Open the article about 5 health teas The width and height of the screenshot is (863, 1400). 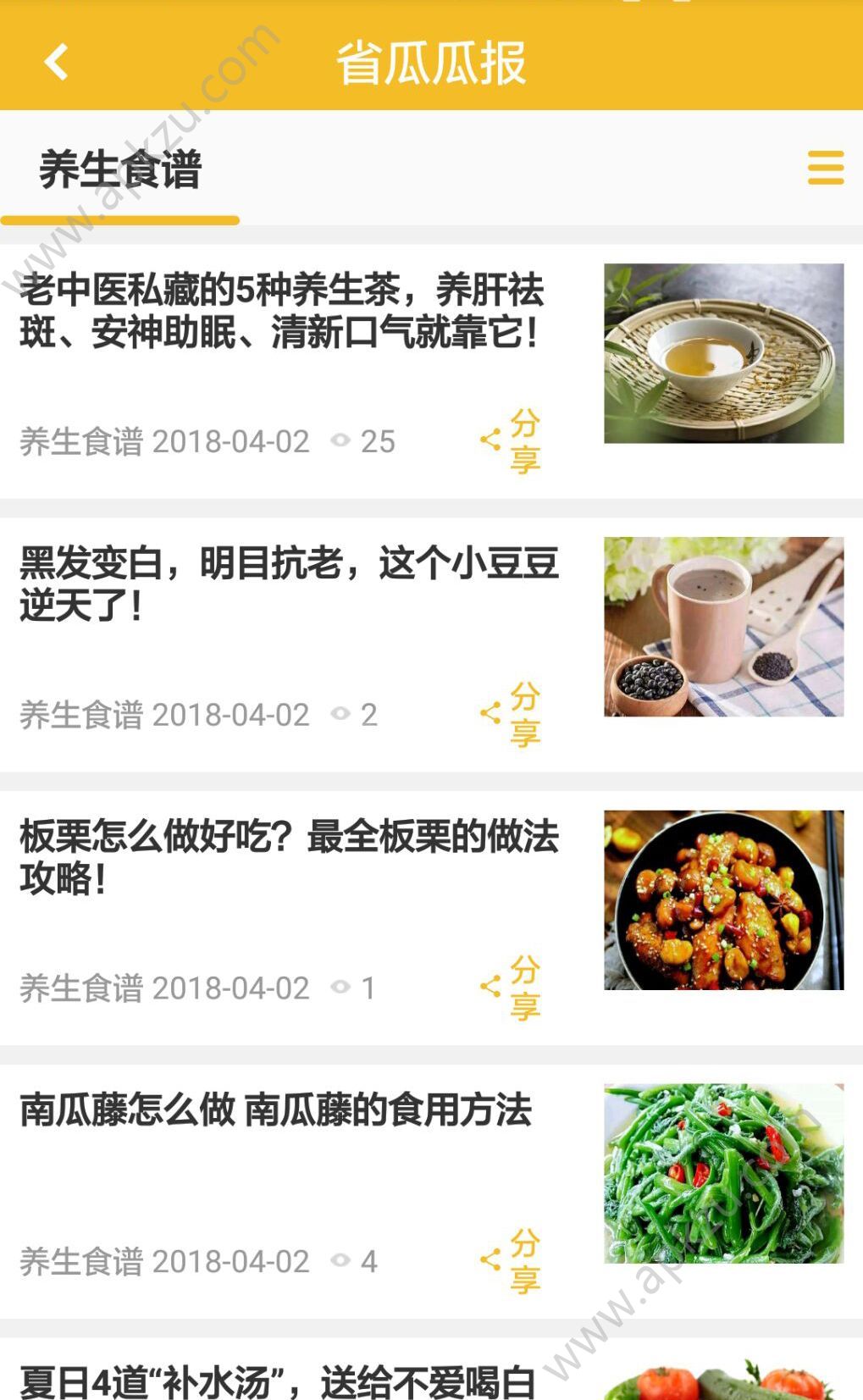284,313
